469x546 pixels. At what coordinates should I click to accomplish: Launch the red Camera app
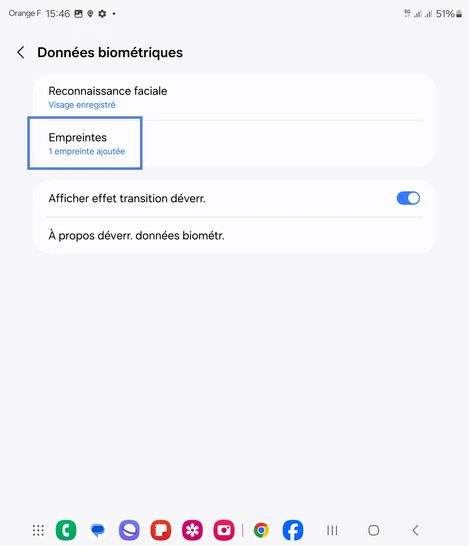(224, 530)
